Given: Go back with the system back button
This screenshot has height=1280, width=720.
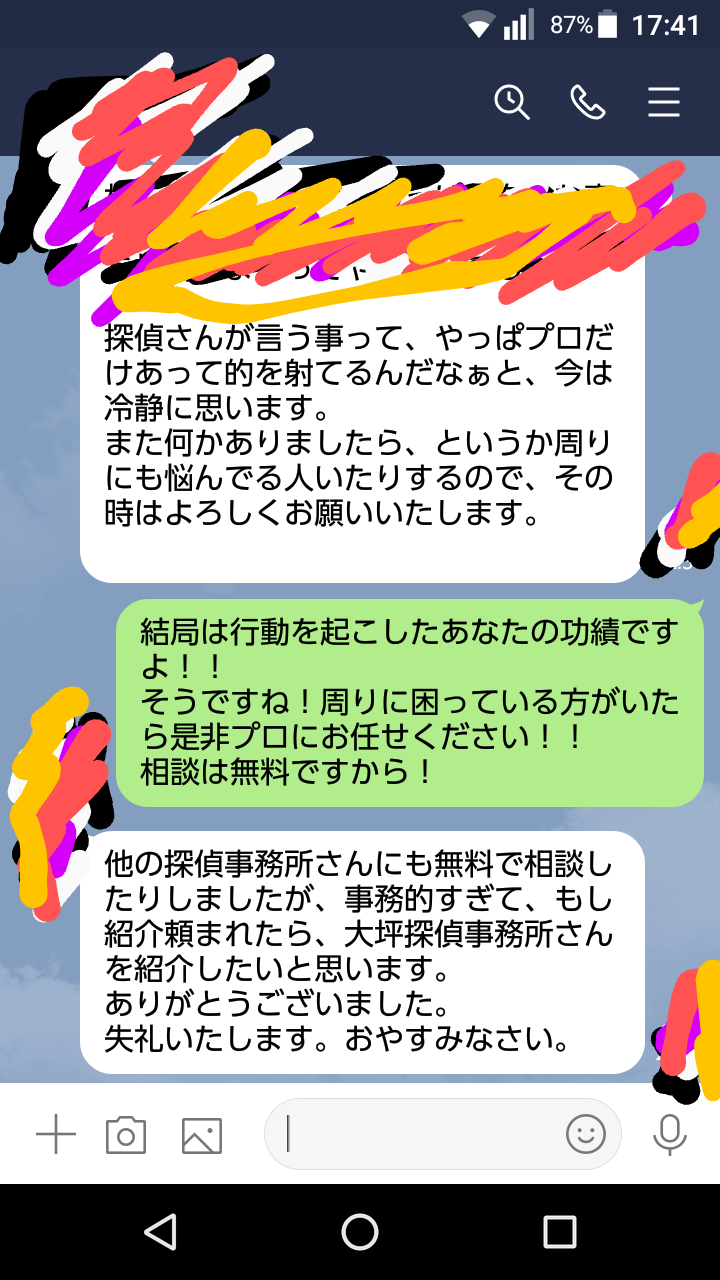Looking at the screenshot, I should point(160,1232).
